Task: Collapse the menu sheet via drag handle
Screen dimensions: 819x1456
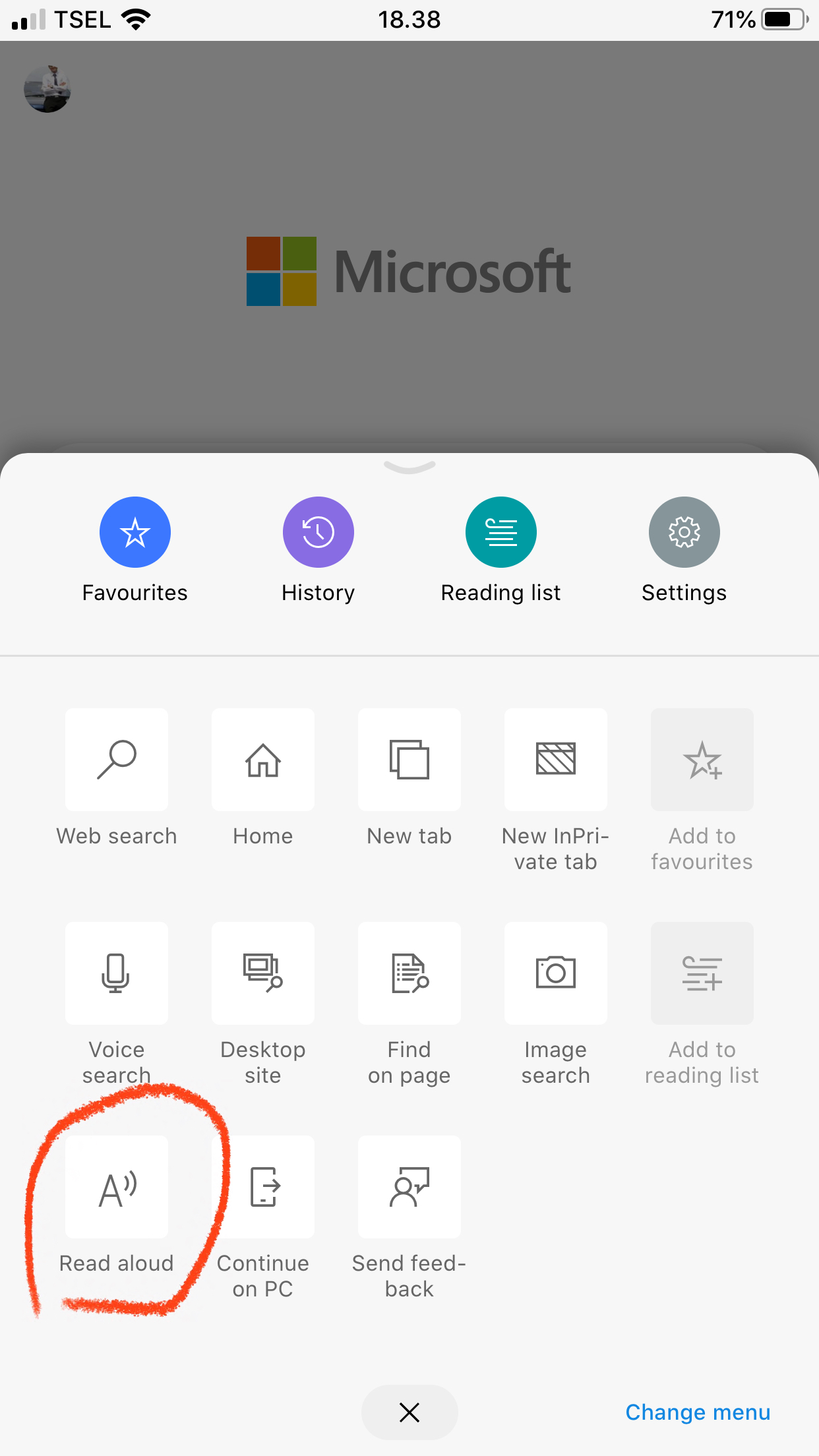Action: pyautogui.click(x=409, y=466)
